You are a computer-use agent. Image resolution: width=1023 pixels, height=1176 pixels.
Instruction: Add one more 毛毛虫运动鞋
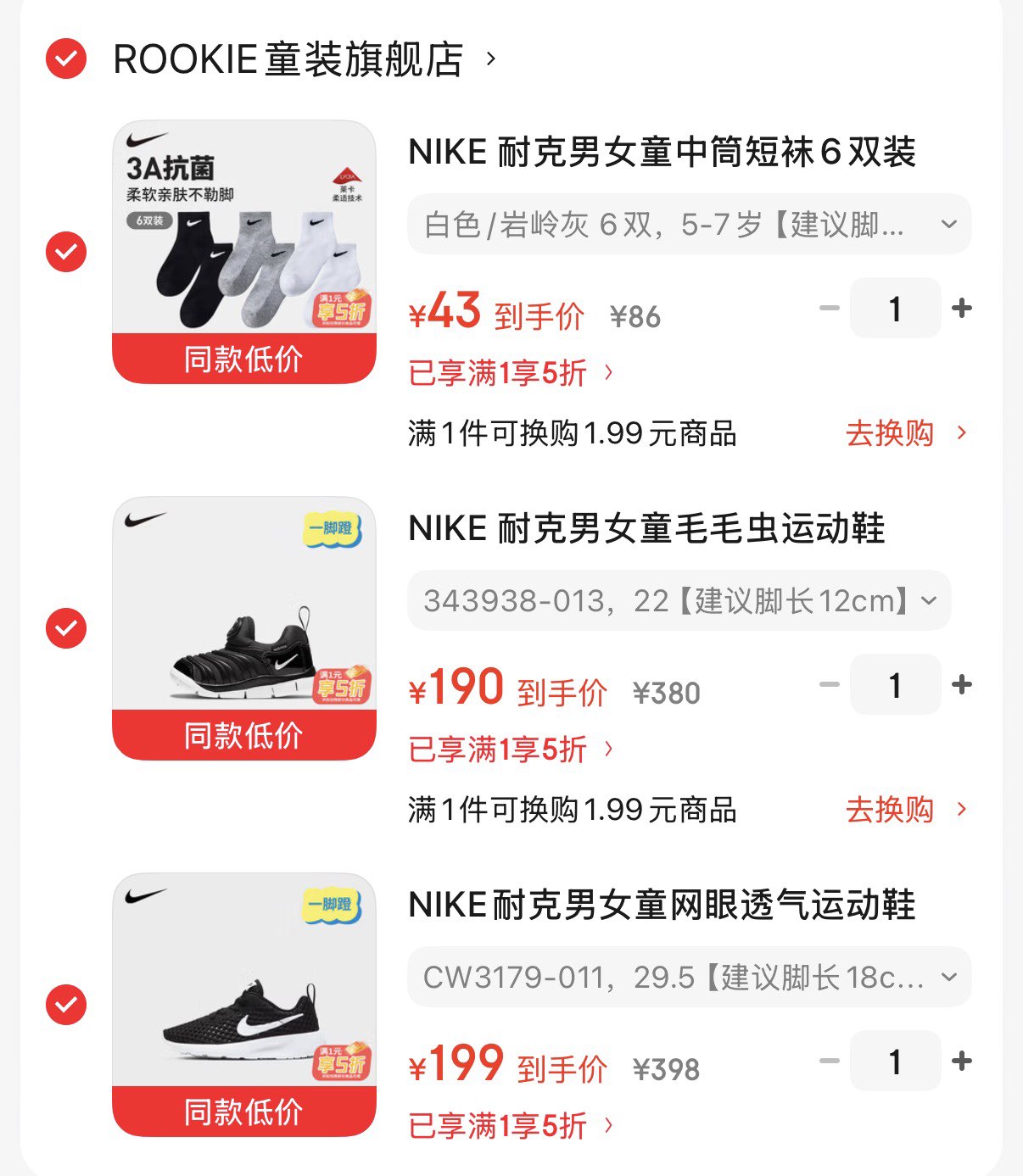click(x=961, y=684)
